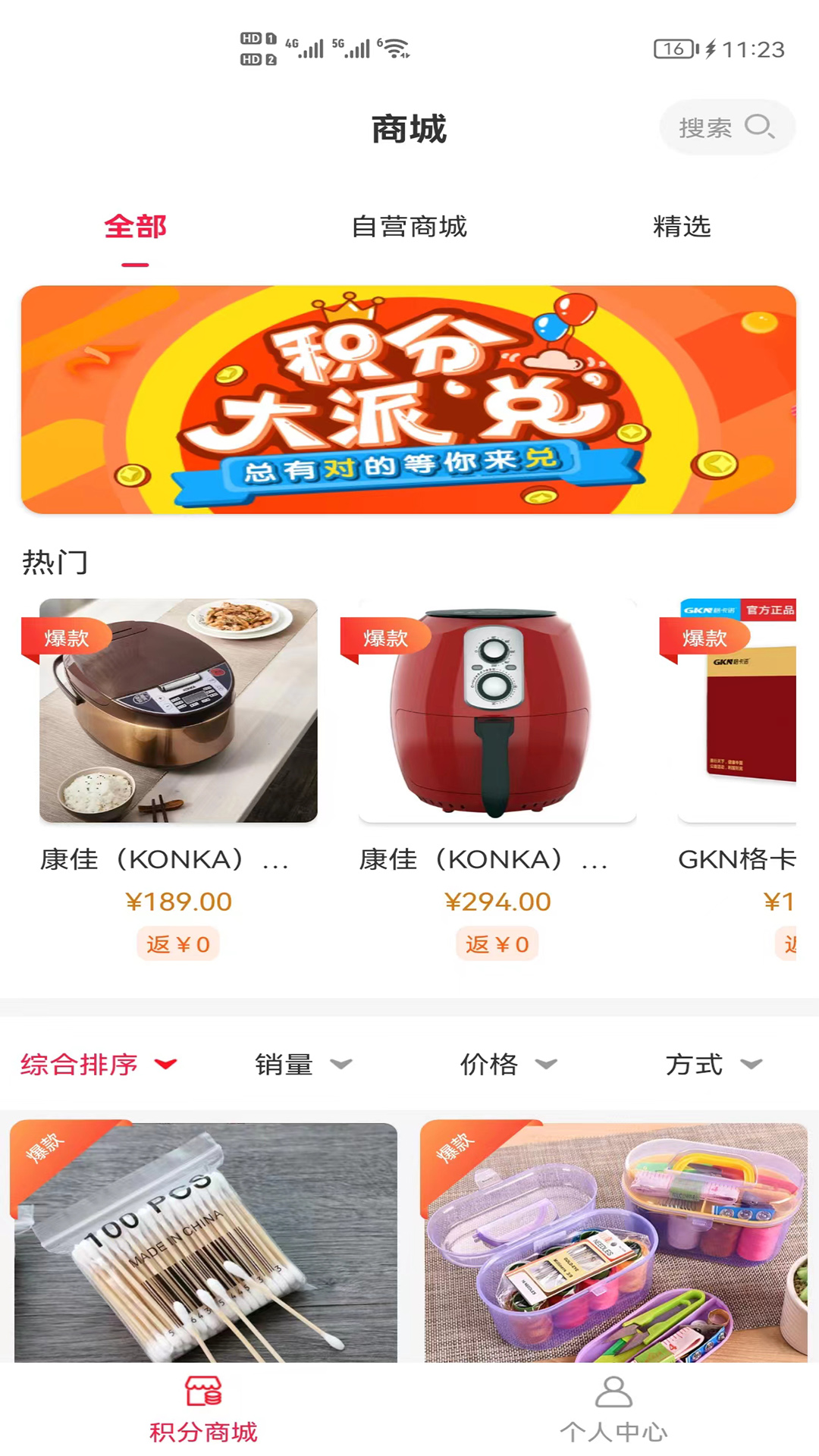Open the 搜索 search box

726,127
